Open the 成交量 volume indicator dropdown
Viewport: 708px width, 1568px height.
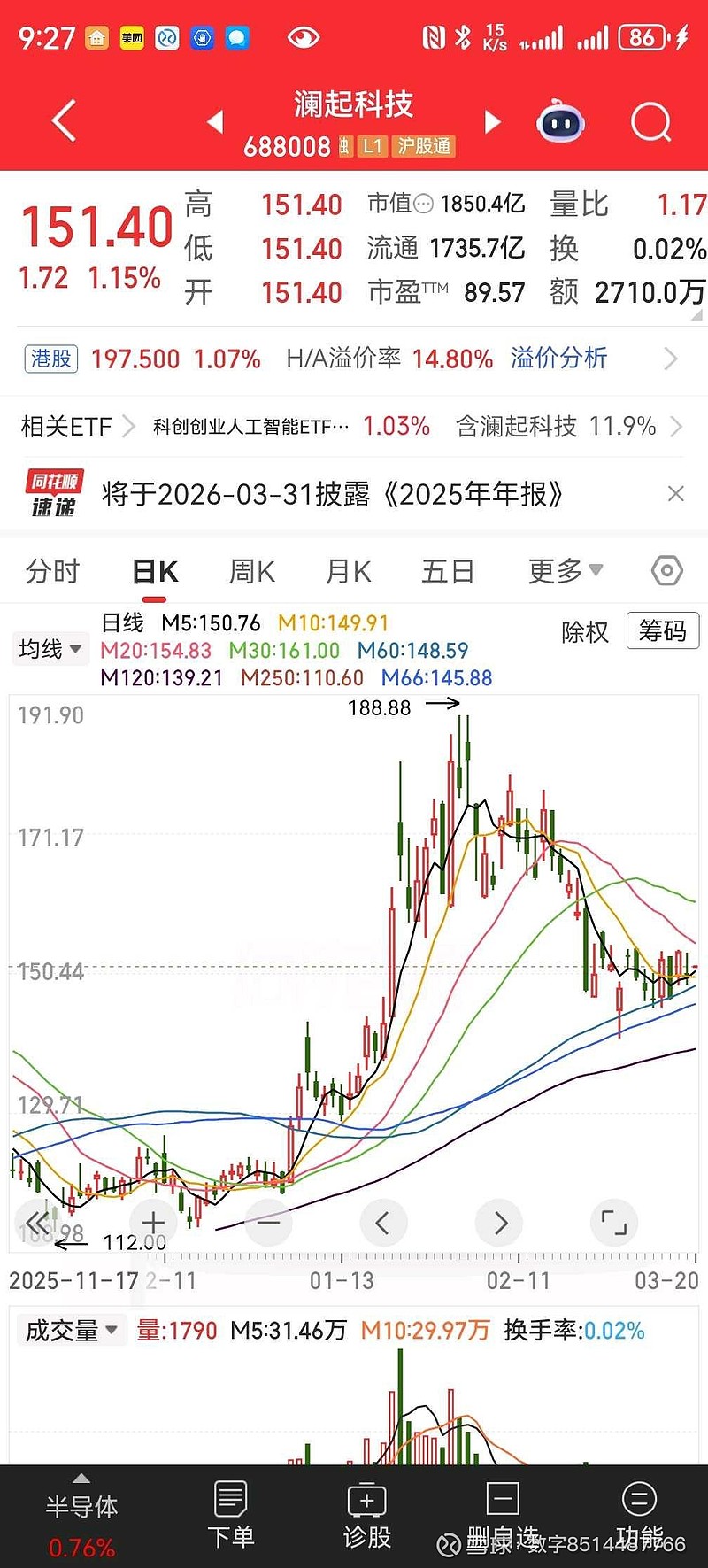click(71, 1330)
